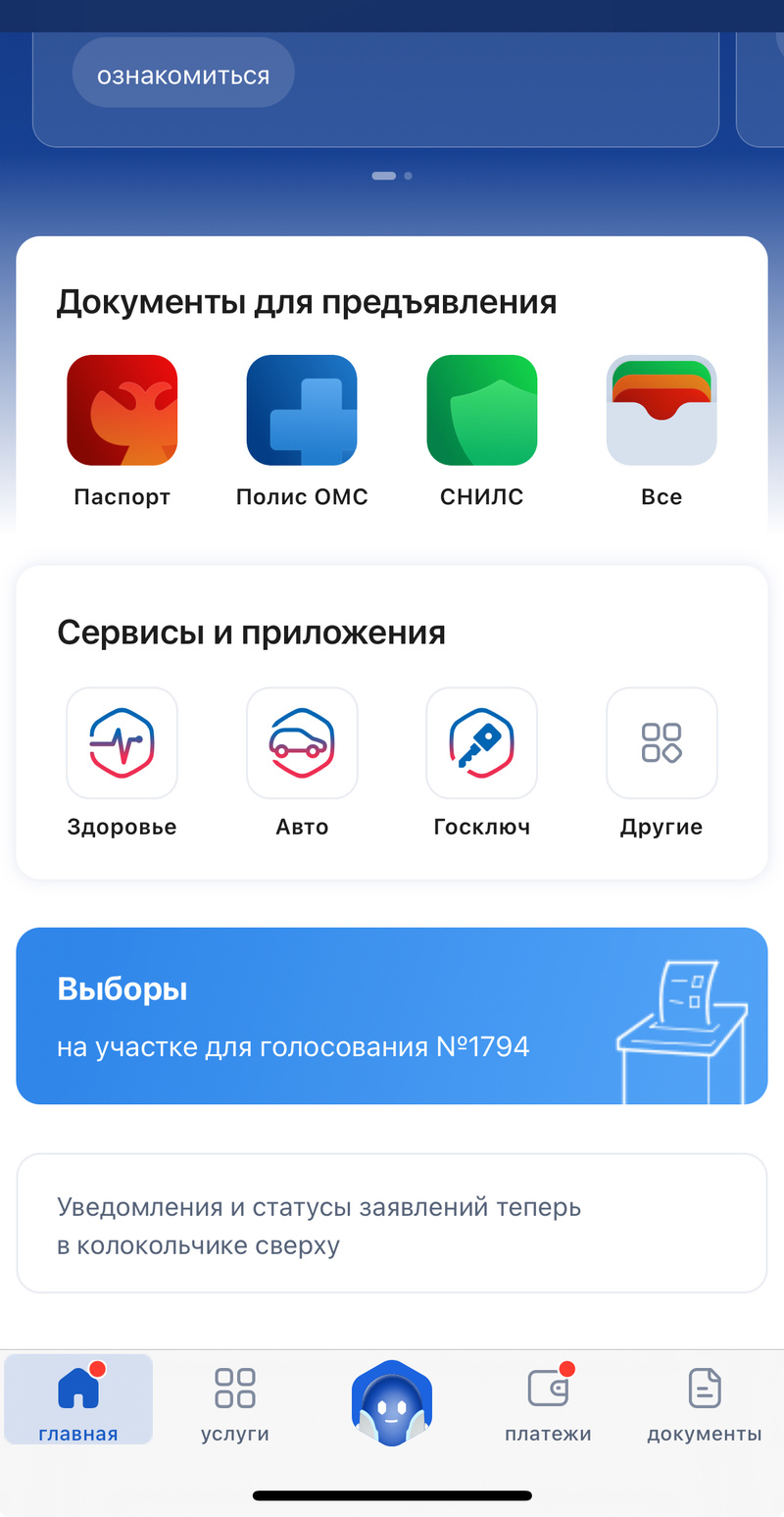The width and height of the screenshot is (784, 1517).
Task: Open Другие services and apps
Action: 661,743
